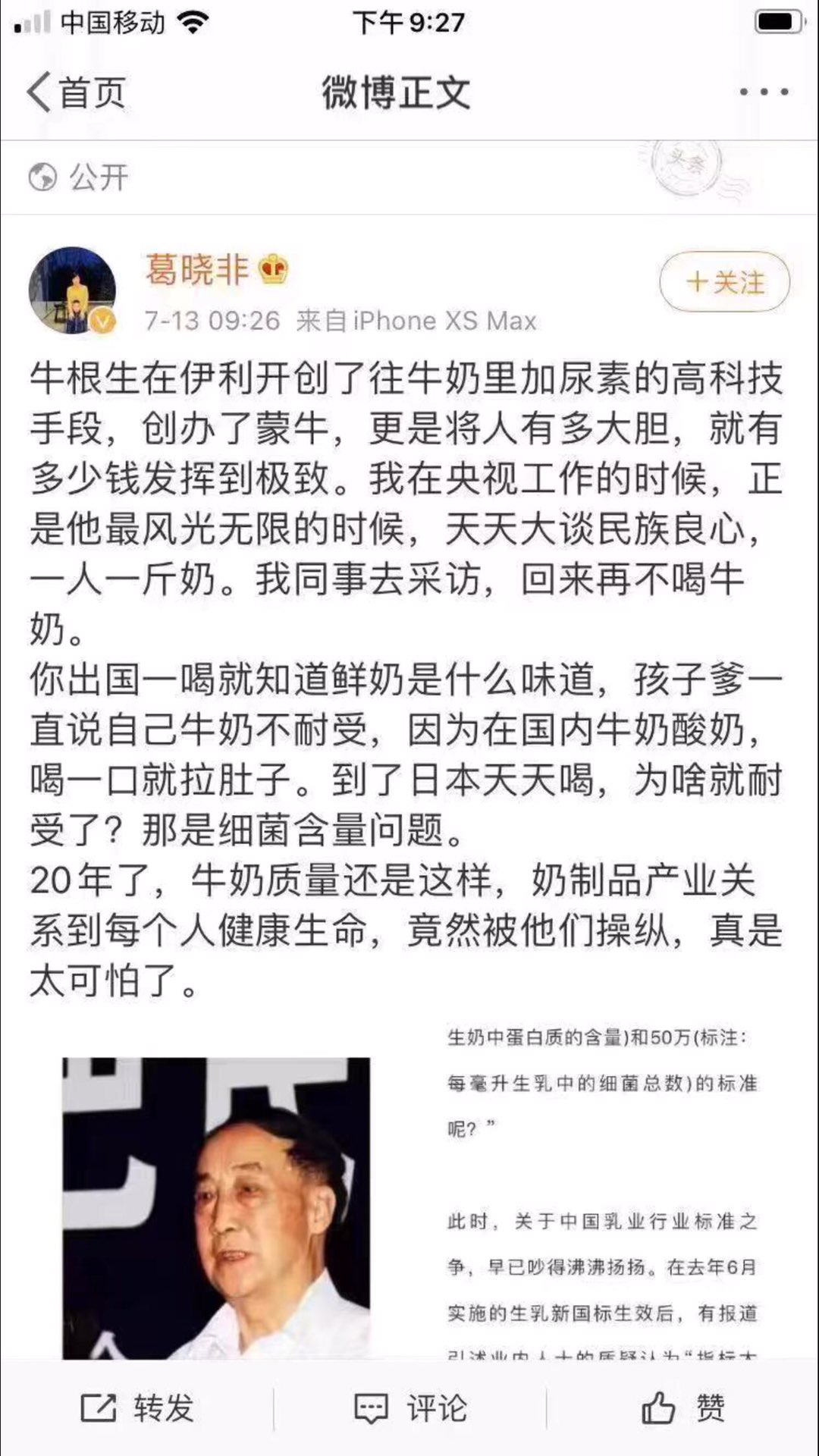Open the attached photo of the man
This screenshot has width=819, height=1456.
216,1207
